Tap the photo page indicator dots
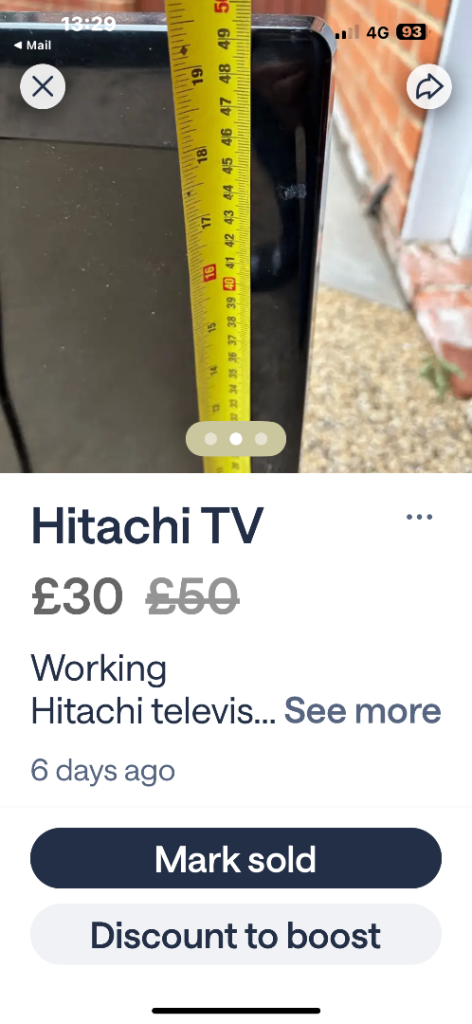472x1024 pixels. tap(236, 439)
